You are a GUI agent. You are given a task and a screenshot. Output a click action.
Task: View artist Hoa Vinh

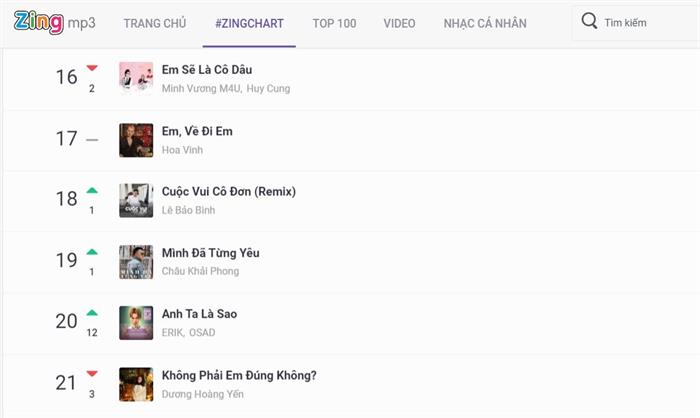(182, 149)
